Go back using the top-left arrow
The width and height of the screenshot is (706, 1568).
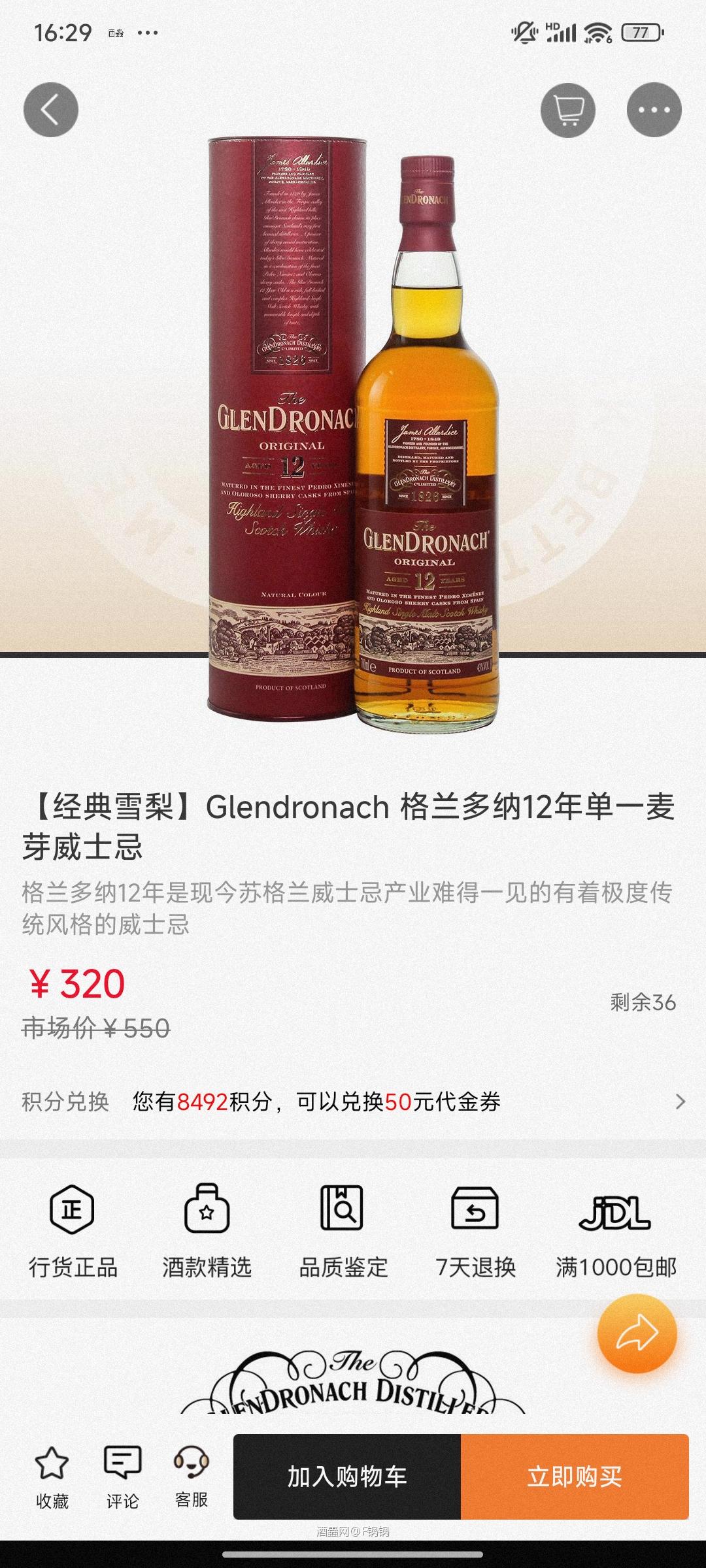51,110
